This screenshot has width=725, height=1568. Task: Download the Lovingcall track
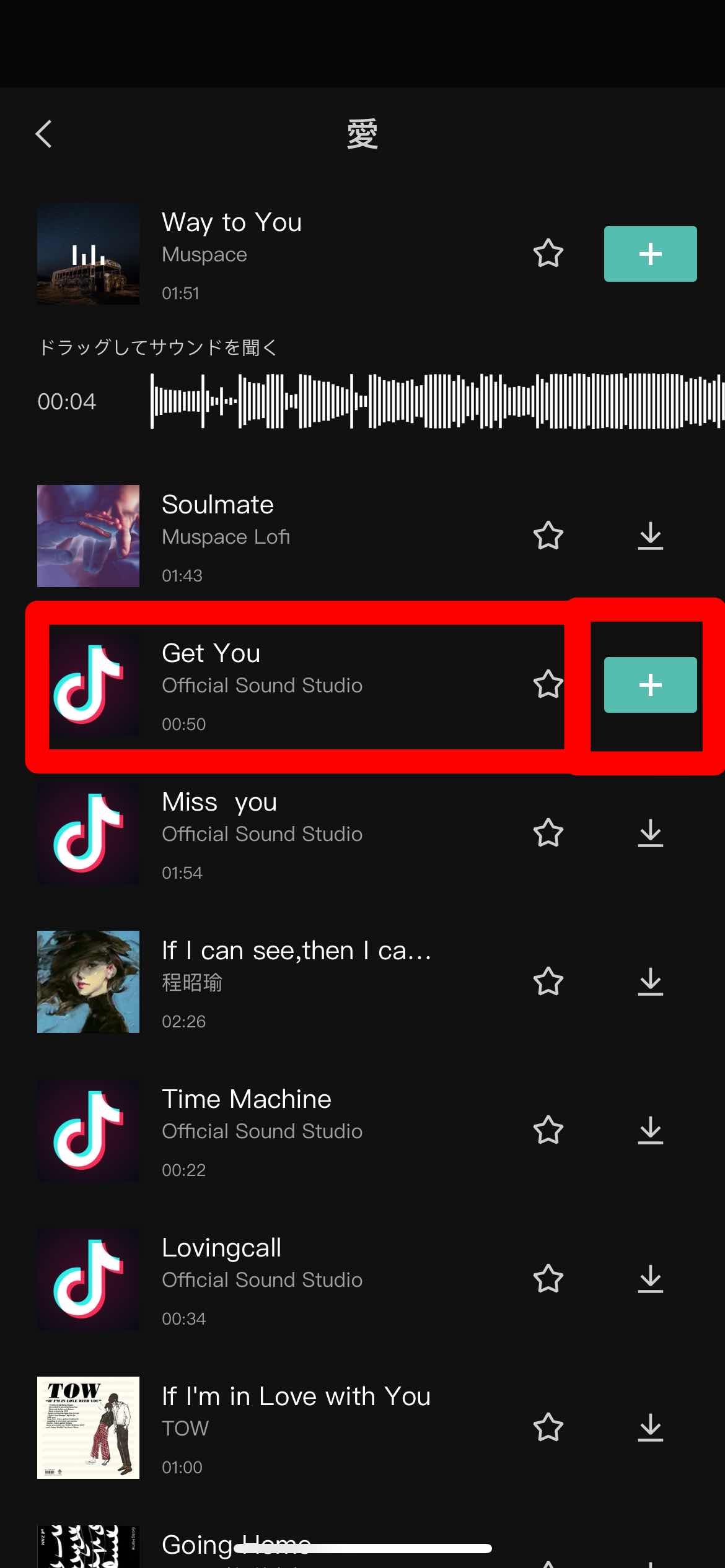[650, 1279]
